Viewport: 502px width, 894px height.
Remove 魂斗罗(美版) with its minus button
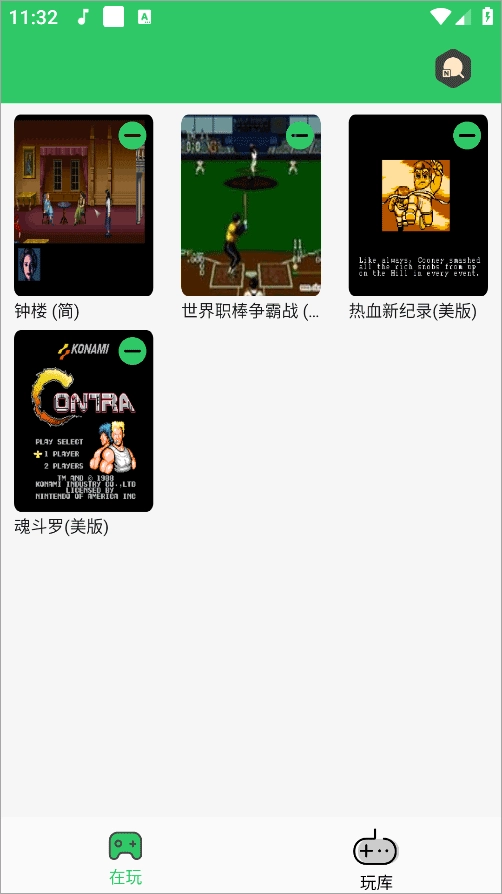click(132, 351)
